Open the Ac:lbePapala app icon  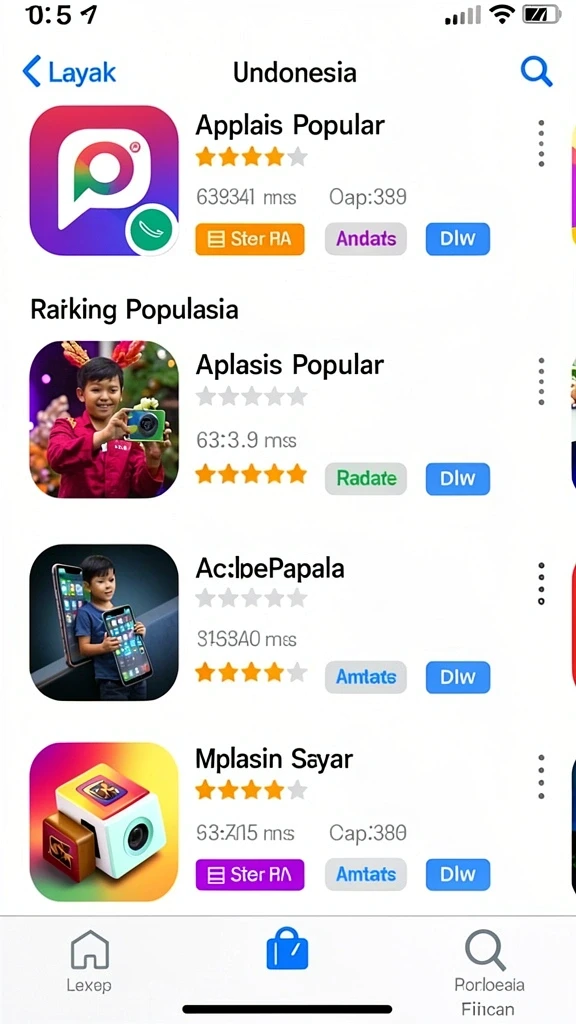click(x=104, y=622)
